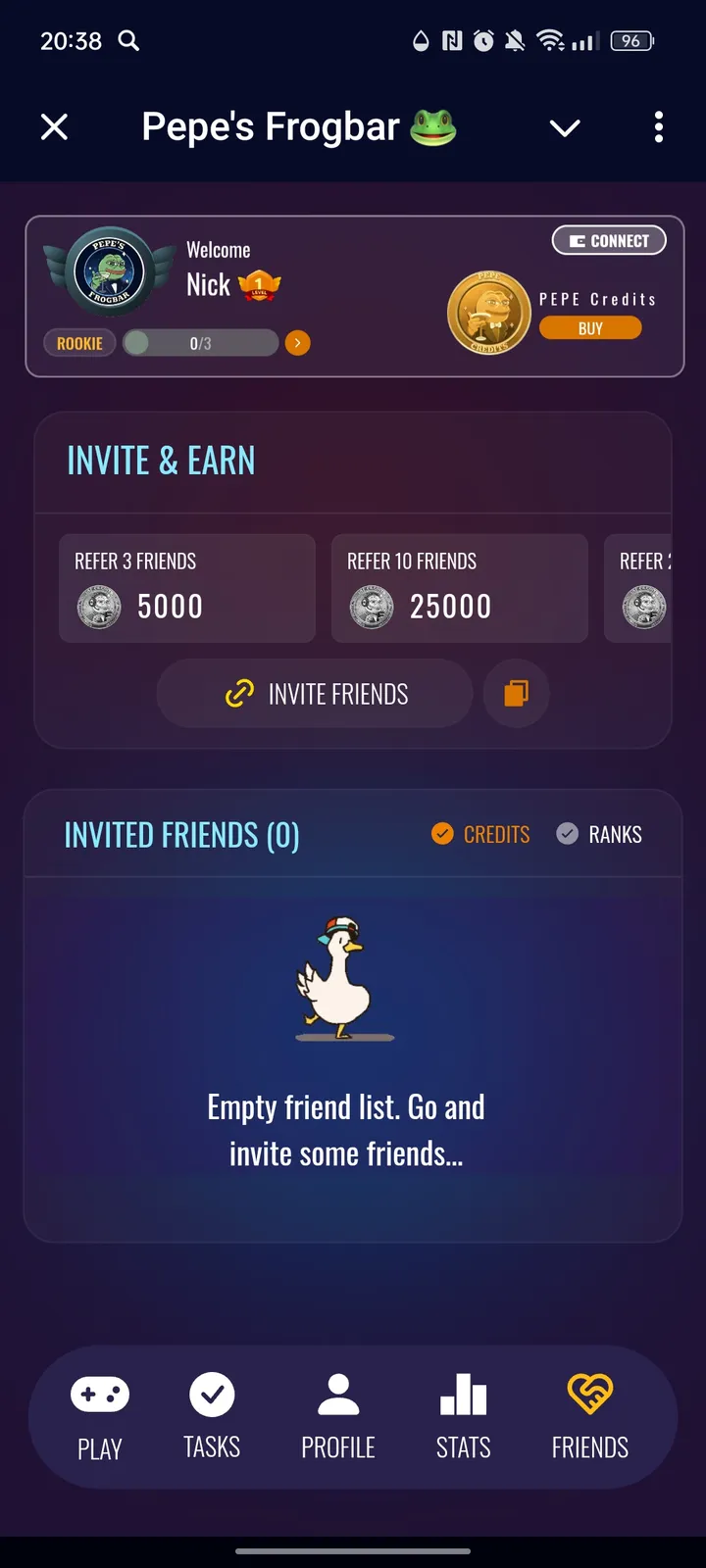Open the three-dot overflow menu
Screen dimensions: 706x1568
coord(658,127)
